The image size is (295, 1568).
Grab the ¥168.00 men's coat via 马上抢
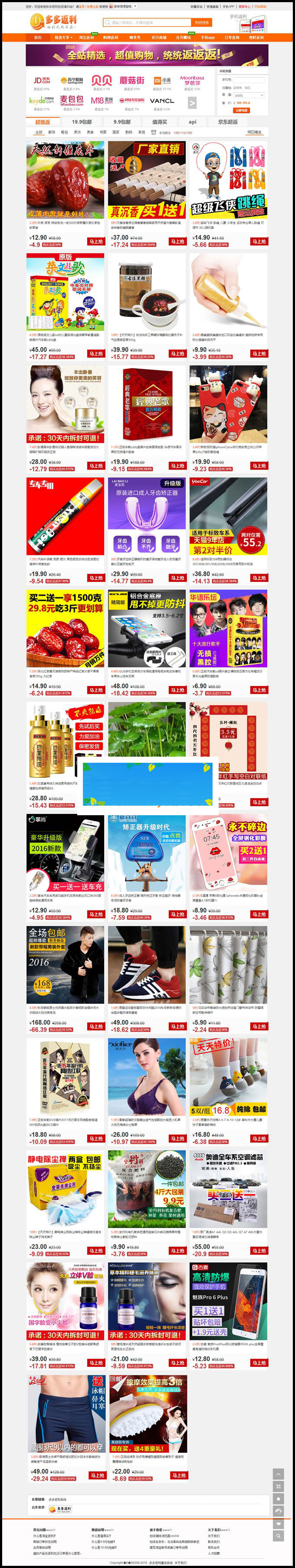tap(96, 1026)
